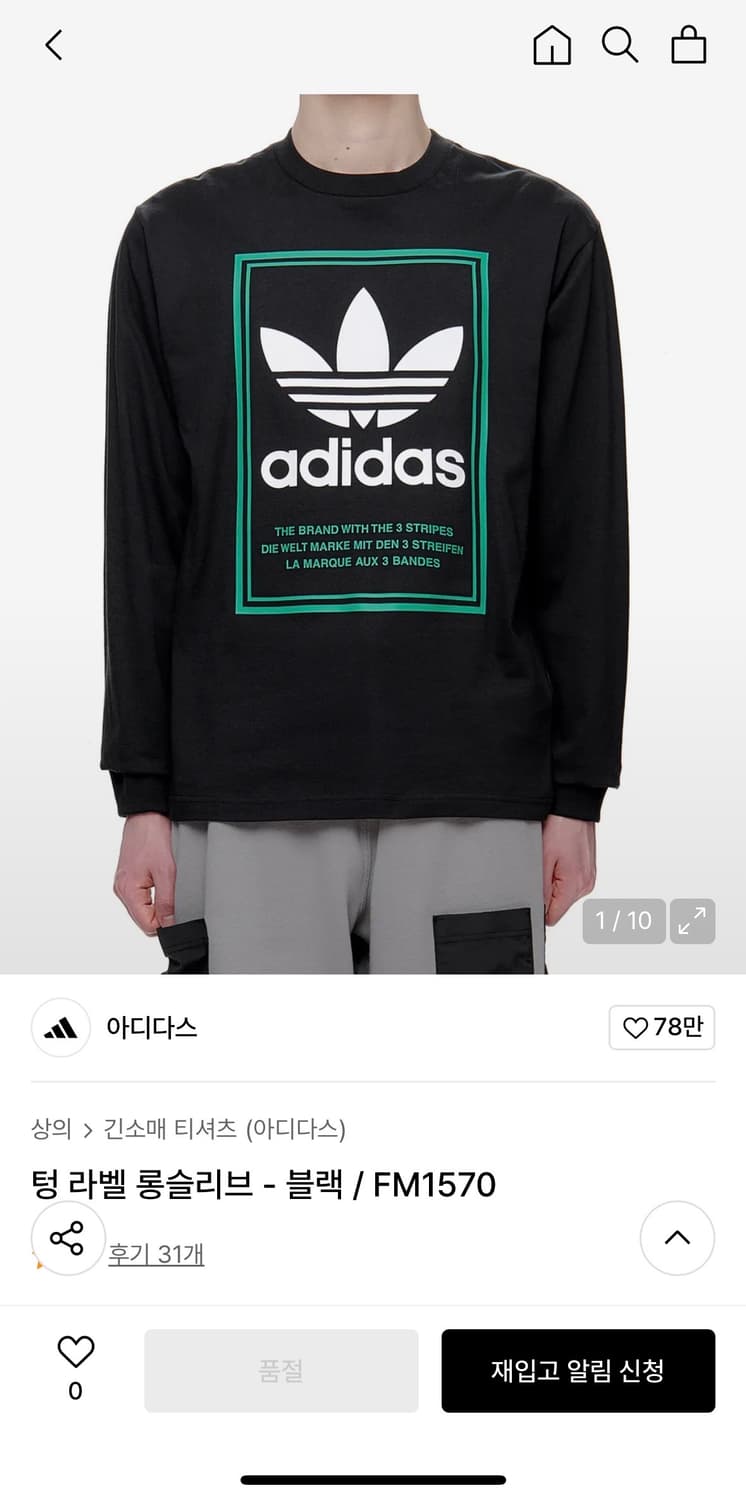Tap the 1/10 image counter indicator
This screenshot has width=746, height=1500.
pos(623,921)
